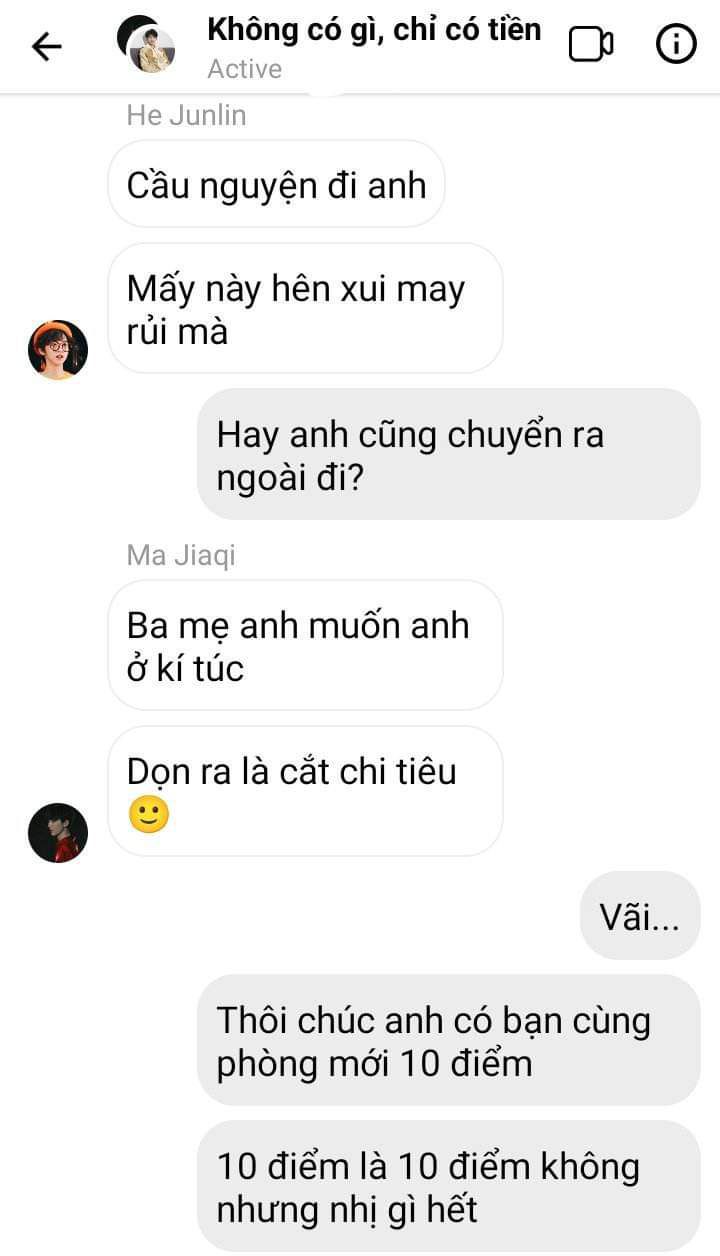
Task: Go back from the group chat
Action: (46, 46)
